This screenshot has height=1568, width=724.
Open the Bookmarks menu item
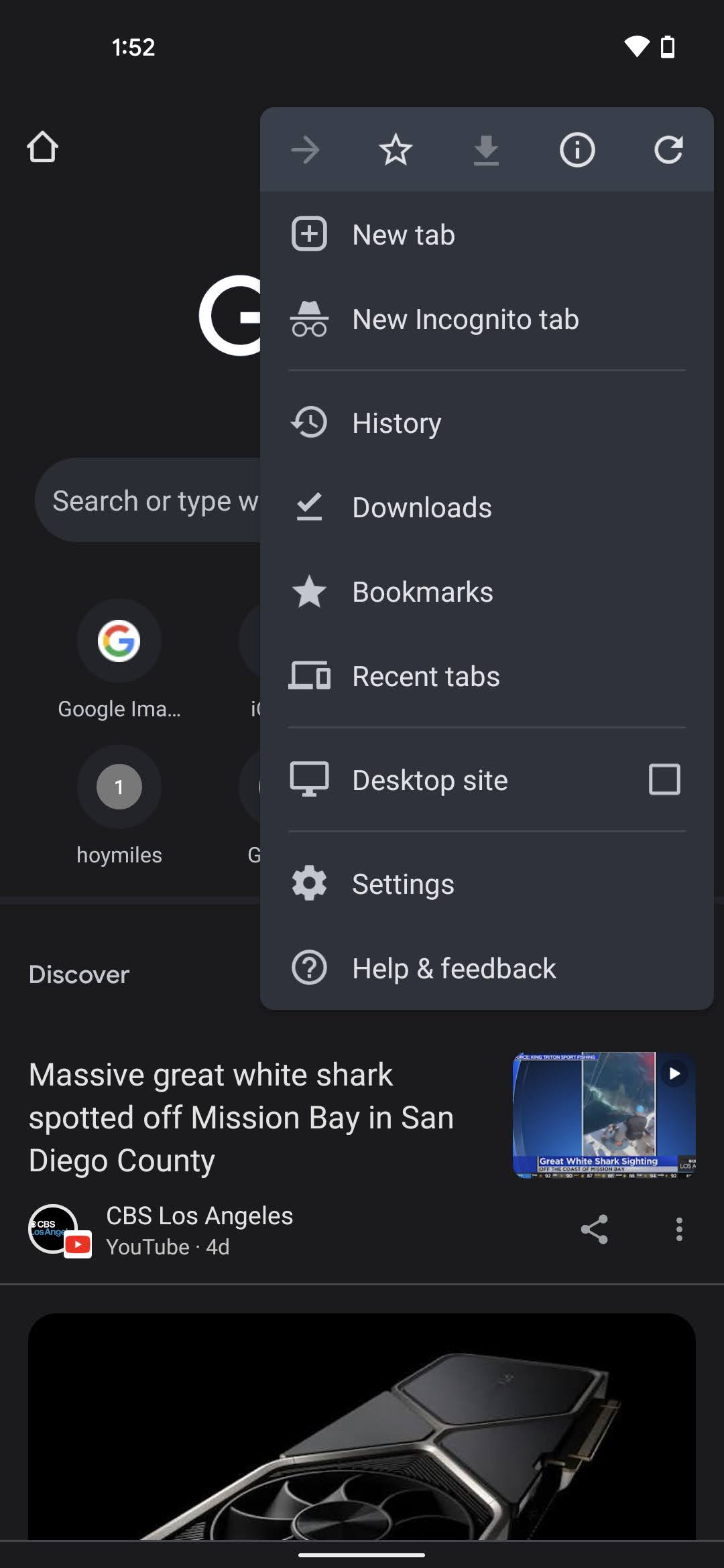pyautogui.click(x=422, y=592)
